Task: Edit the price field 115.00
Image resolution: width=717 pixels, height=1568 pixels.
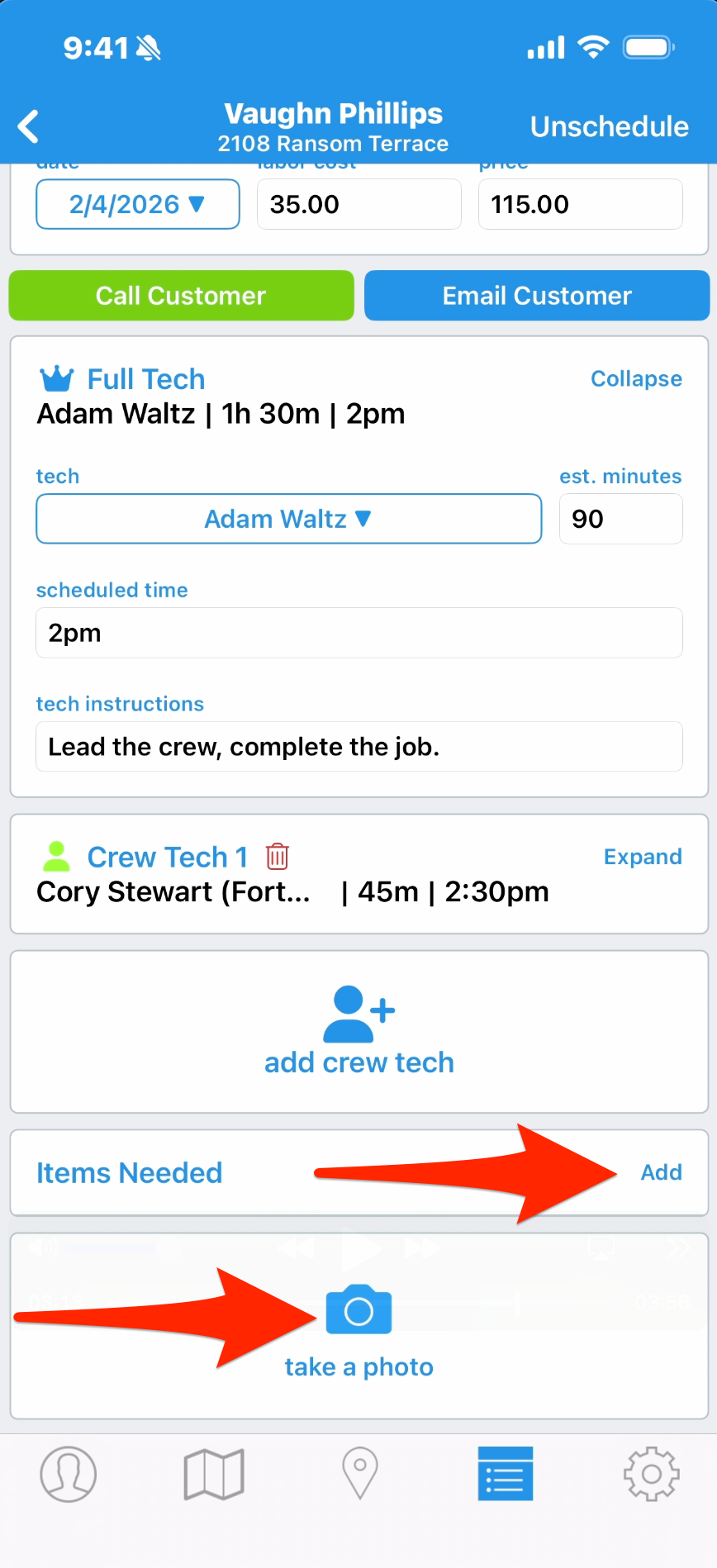Action: (580, 204)
